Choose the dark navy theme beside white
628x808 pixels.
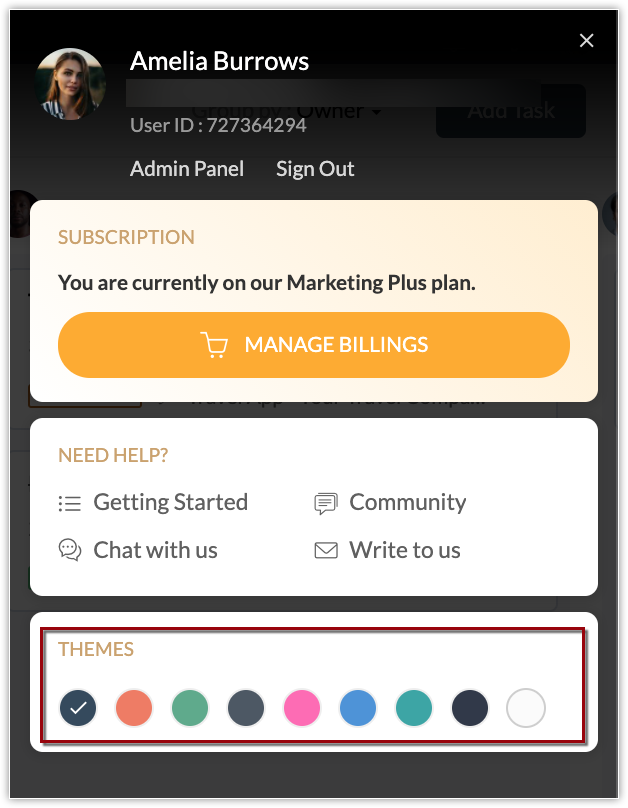tap(470, 707)
